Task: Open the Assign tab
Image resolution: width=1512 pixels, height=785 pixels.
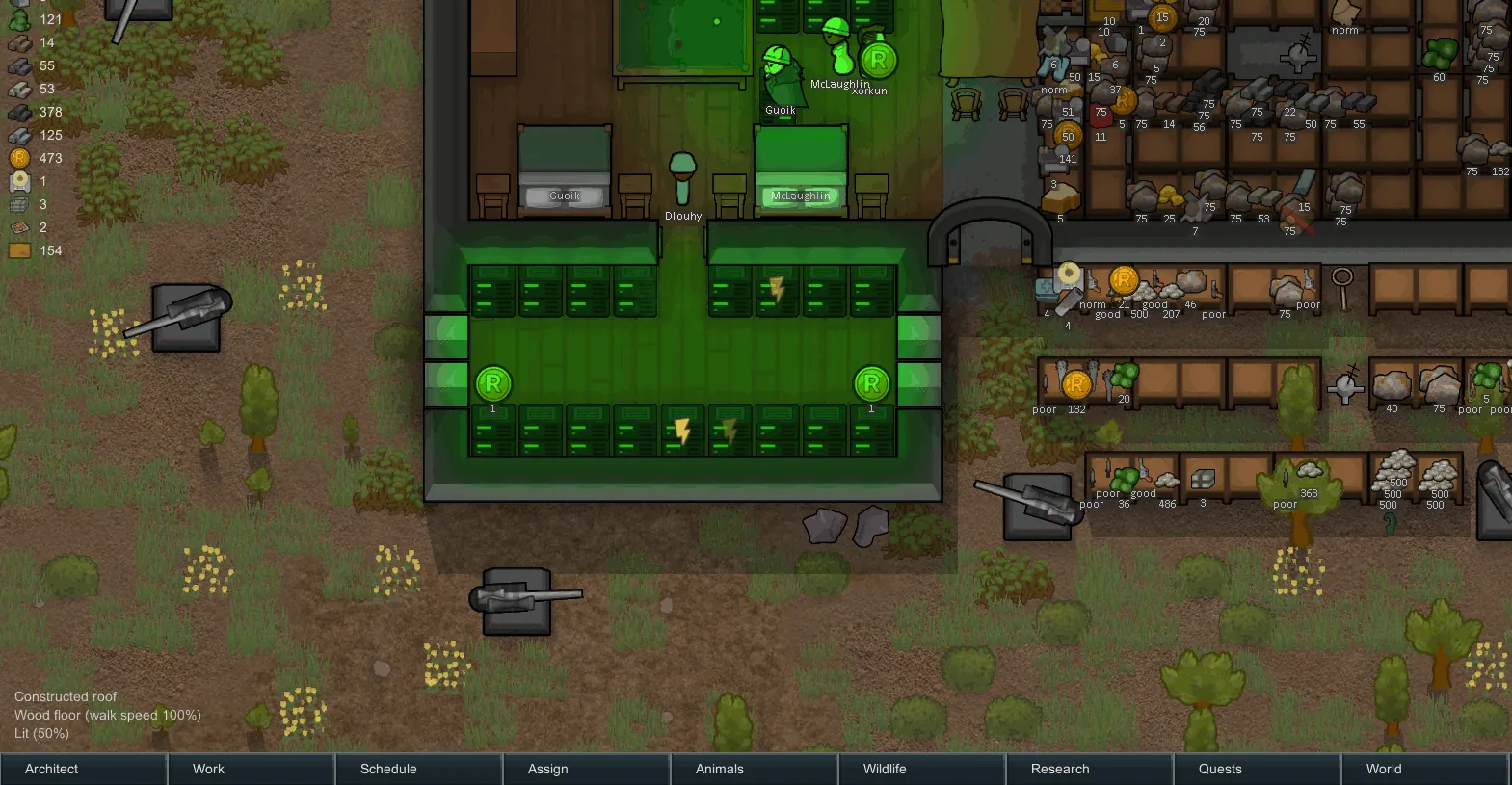Action: tap(586, 769)
